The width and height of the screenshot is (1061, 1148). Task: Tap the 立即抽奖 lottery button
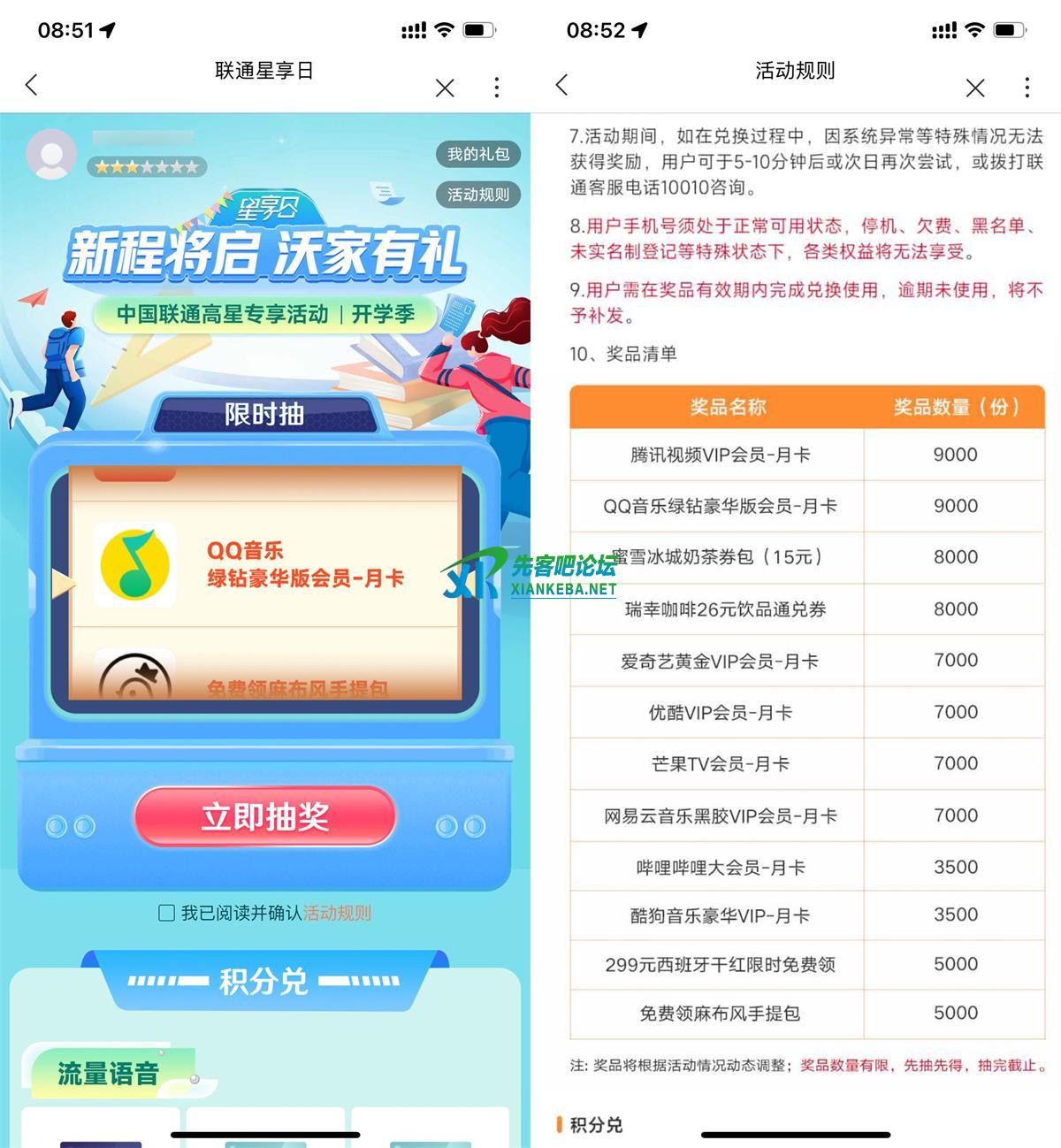[263, 816]
